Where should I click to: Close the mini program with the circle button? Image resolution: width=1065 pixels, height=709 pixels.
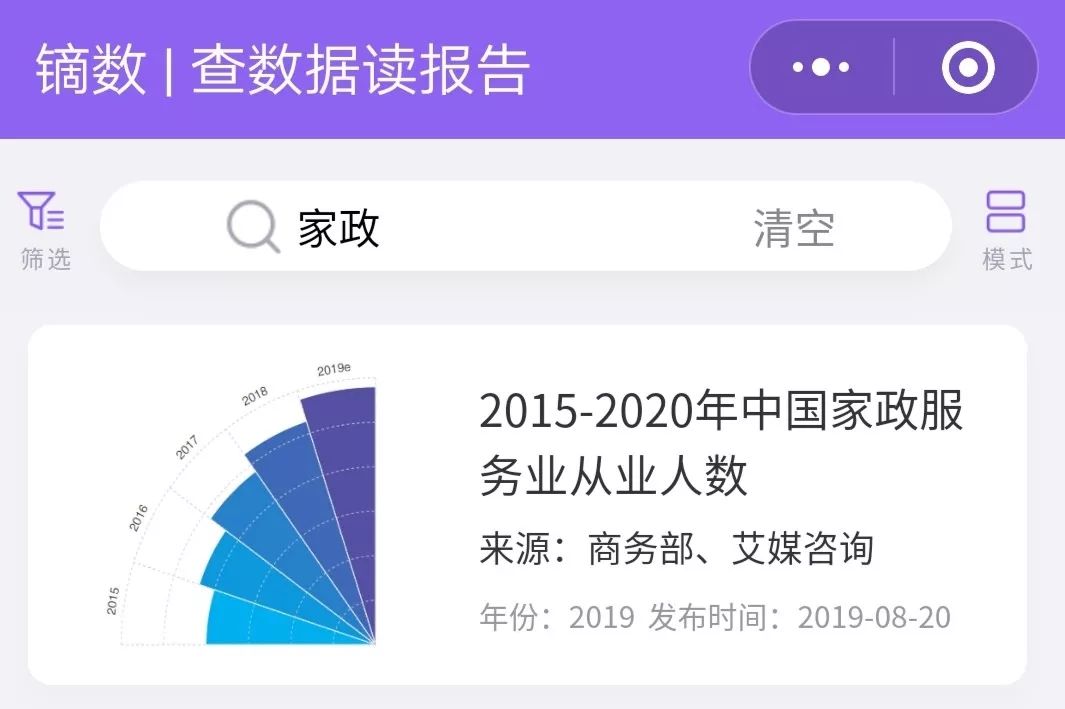(967, 68)
